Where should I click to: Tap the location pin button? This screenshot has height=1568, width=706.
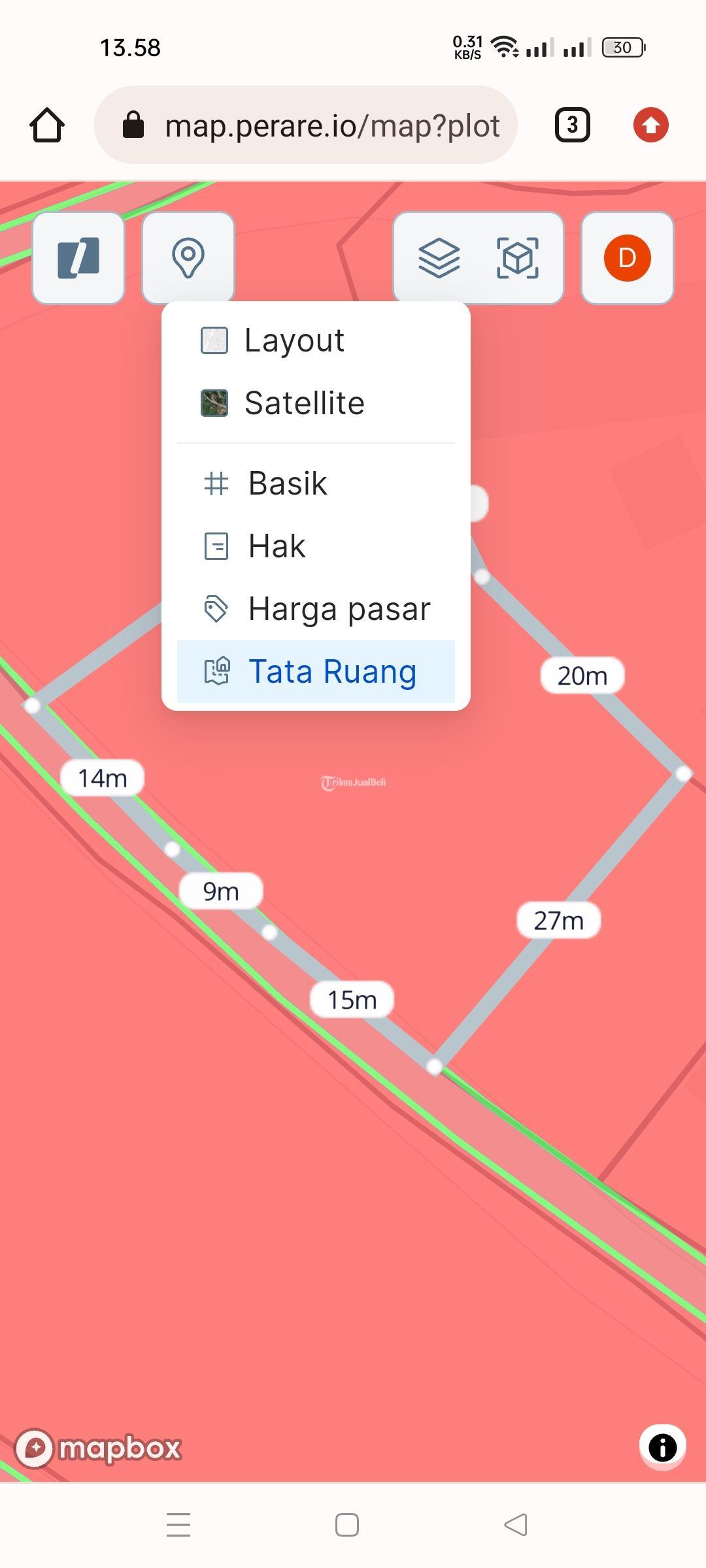click(188, 258)
